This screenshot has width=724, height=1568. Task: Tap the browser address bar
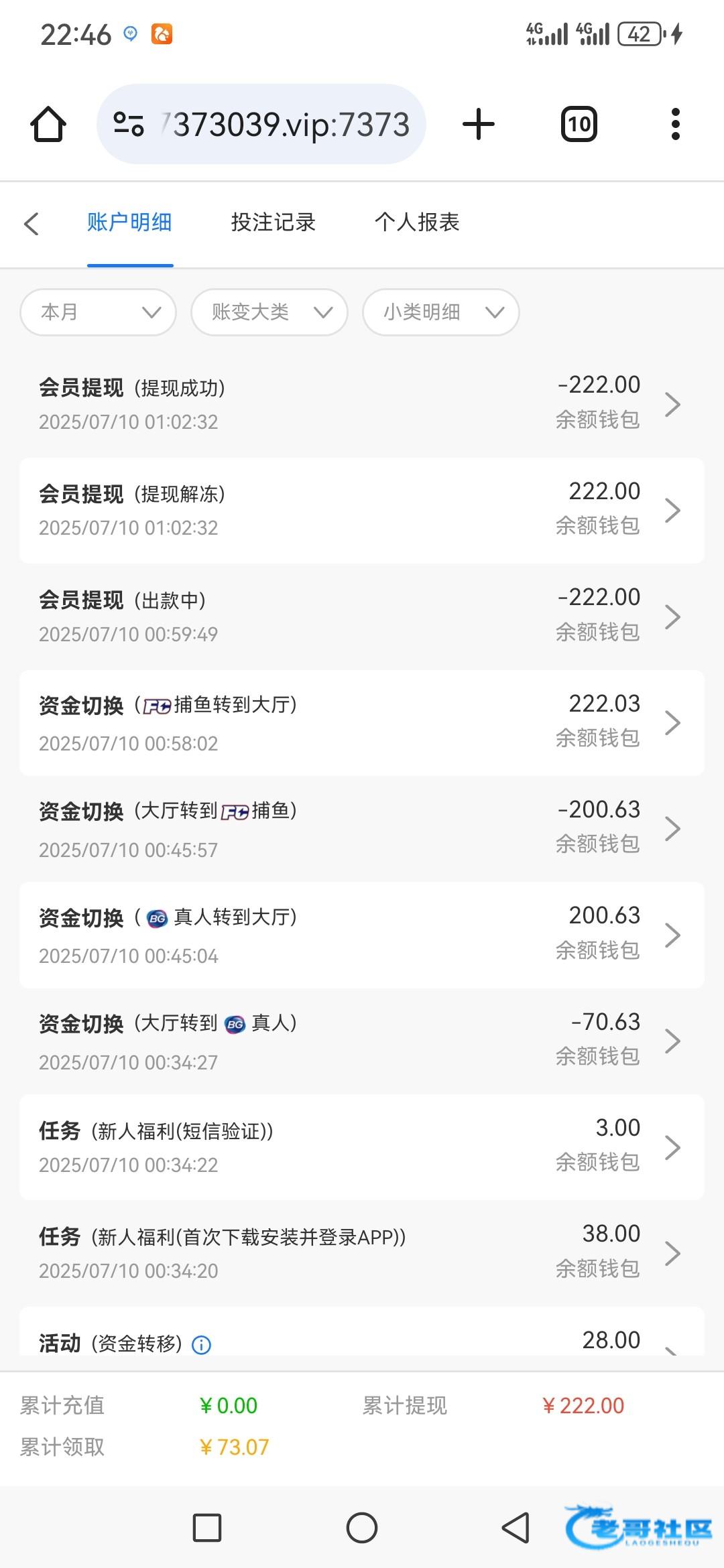coord(261,124)
